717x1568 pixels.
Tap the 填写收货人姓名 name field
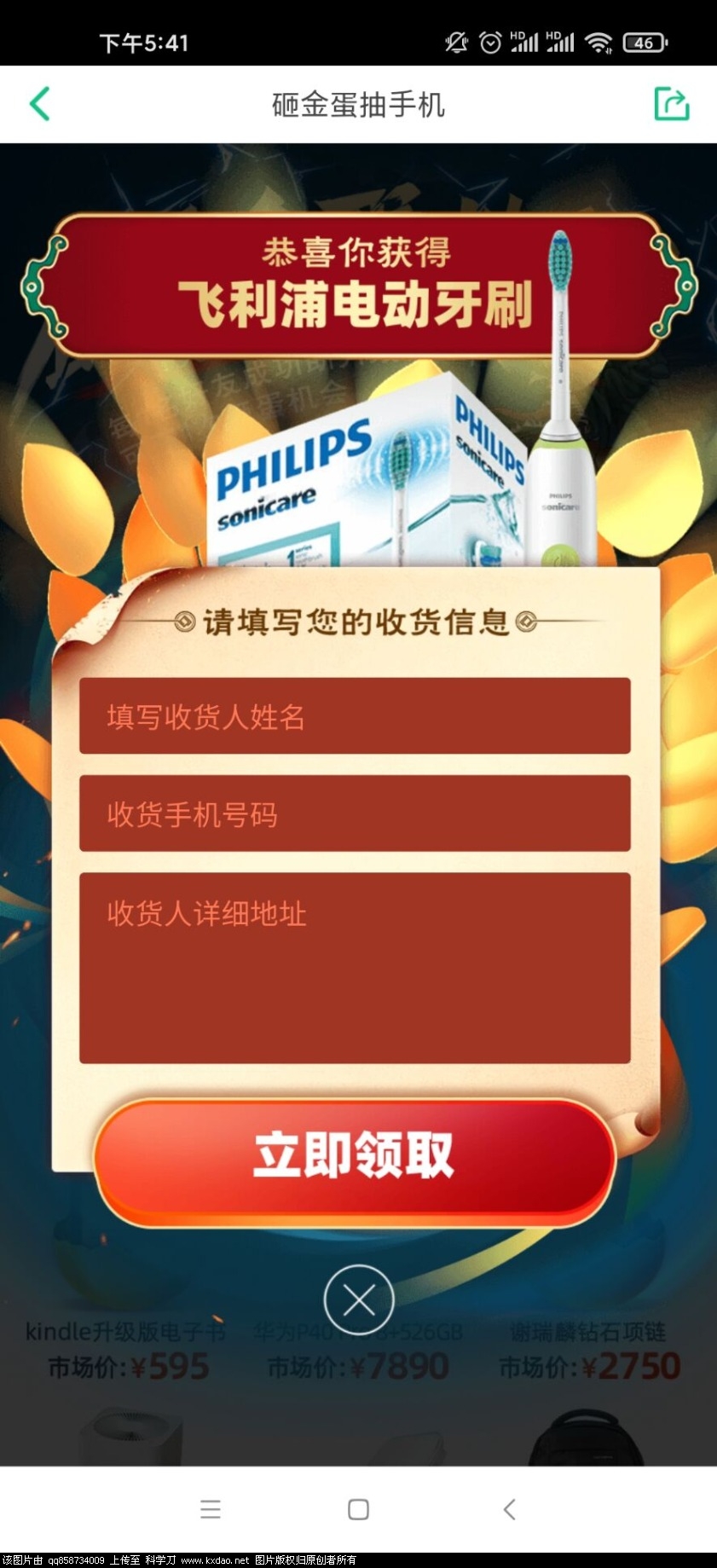tap(354, 717)
